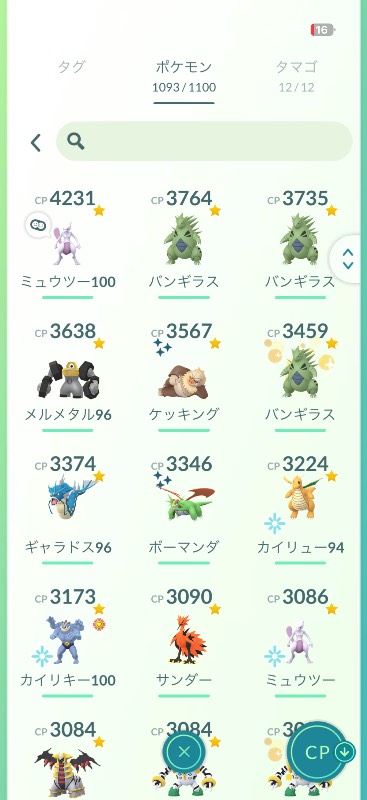The width and height of the screenshot is (367, 800).
Task: Tap the fast scroll arrows handle
Action: point(349,259)
